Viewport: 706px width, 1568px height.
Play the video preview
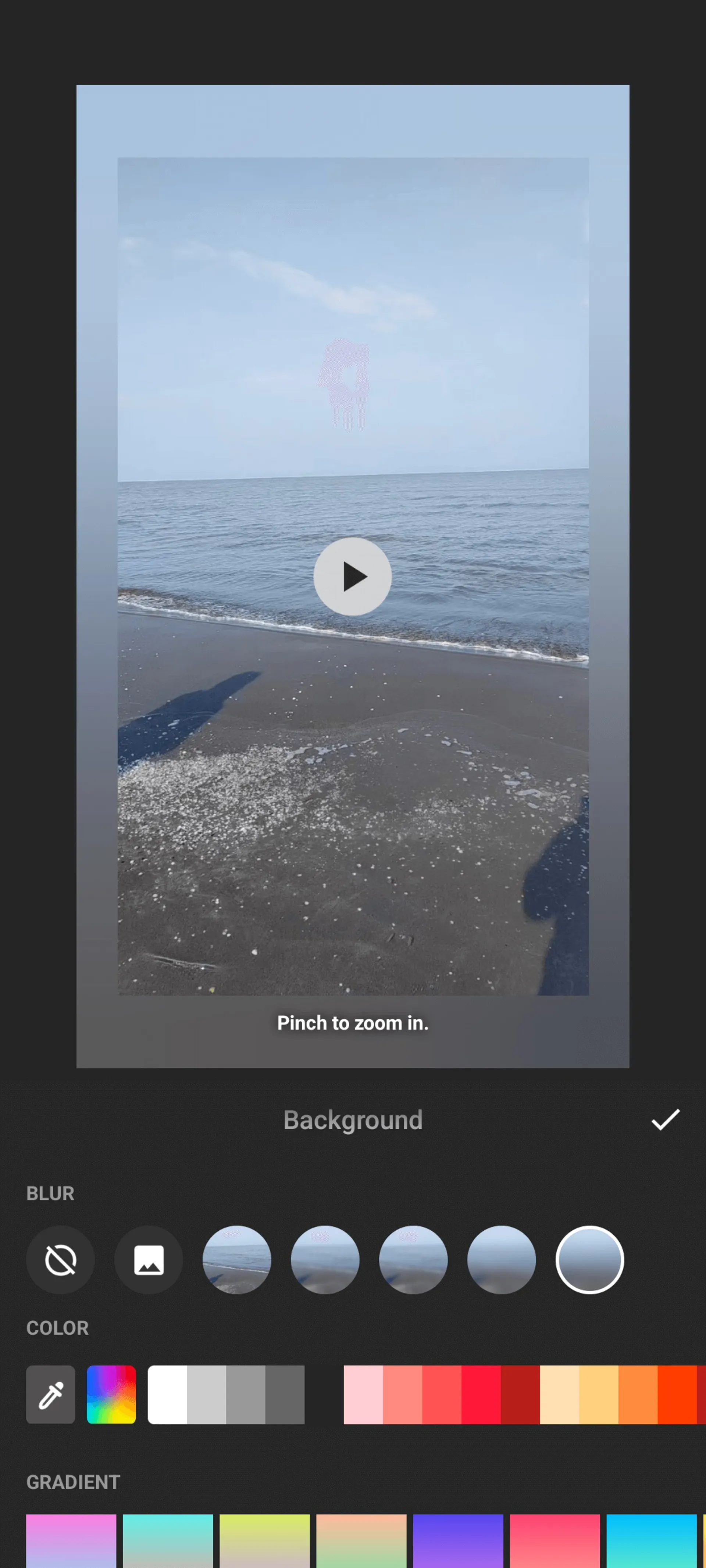point(352,576)
